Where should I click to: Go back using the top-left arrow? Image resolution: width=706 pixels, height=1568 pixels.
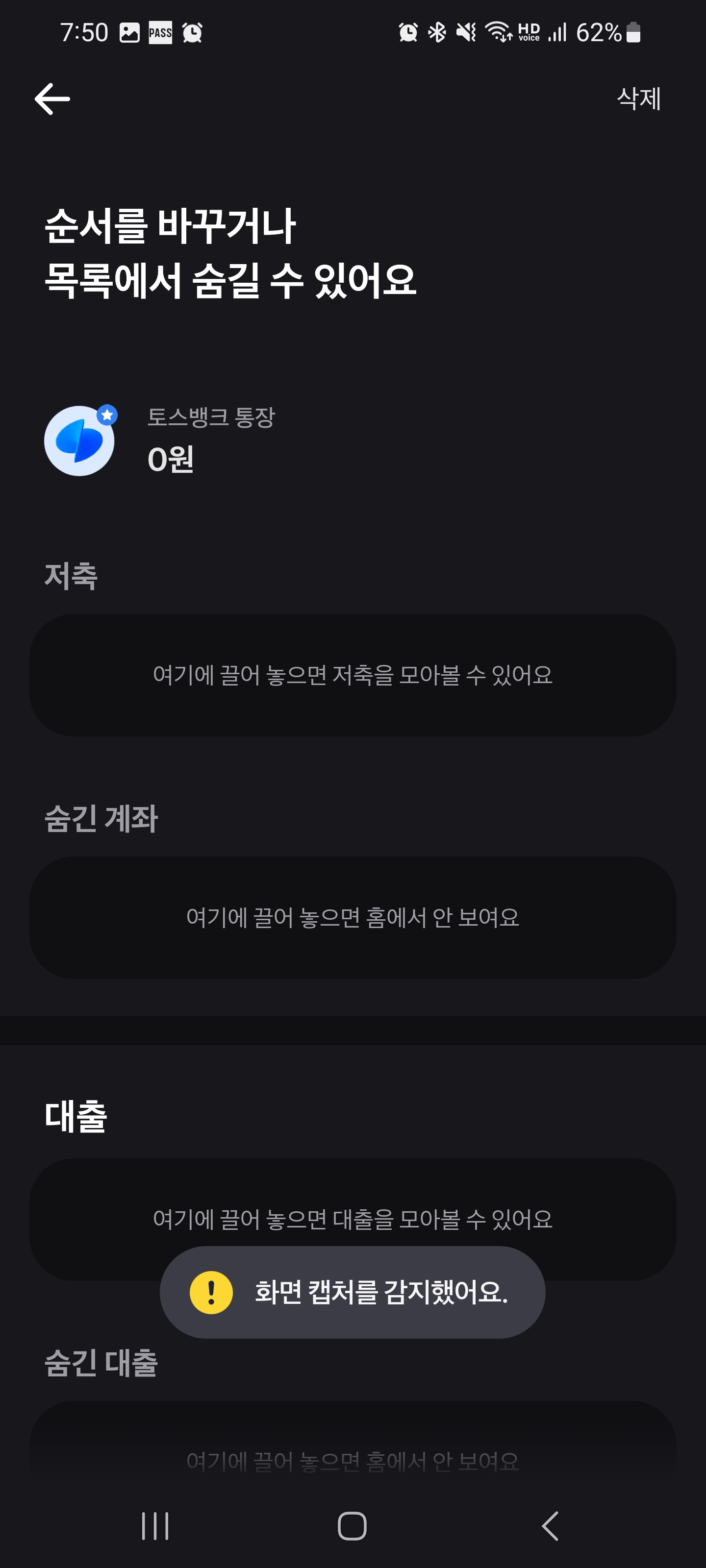point(52,99)
